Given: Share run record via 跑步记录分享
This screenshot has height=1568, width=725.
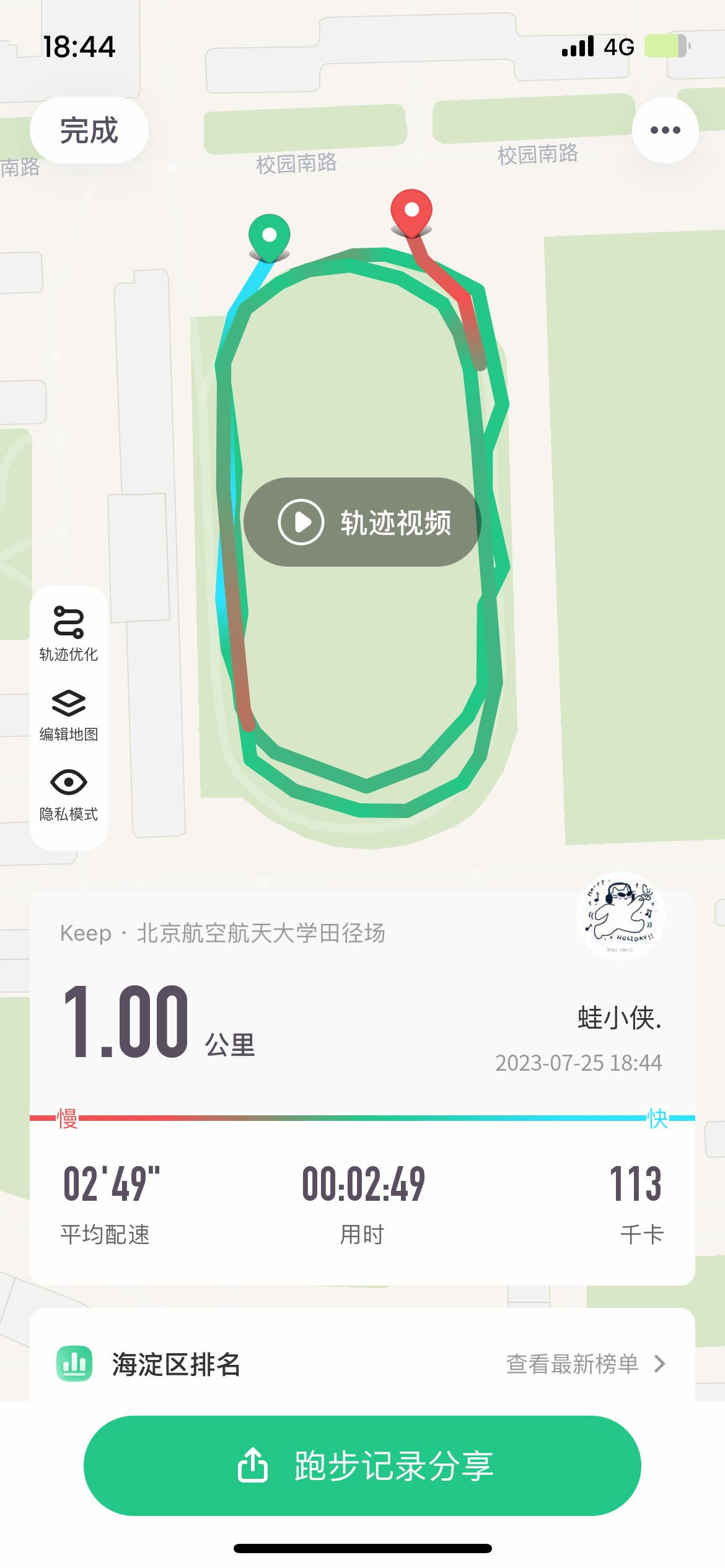Looking at the screenshot, I should (x=362, y=1466).
